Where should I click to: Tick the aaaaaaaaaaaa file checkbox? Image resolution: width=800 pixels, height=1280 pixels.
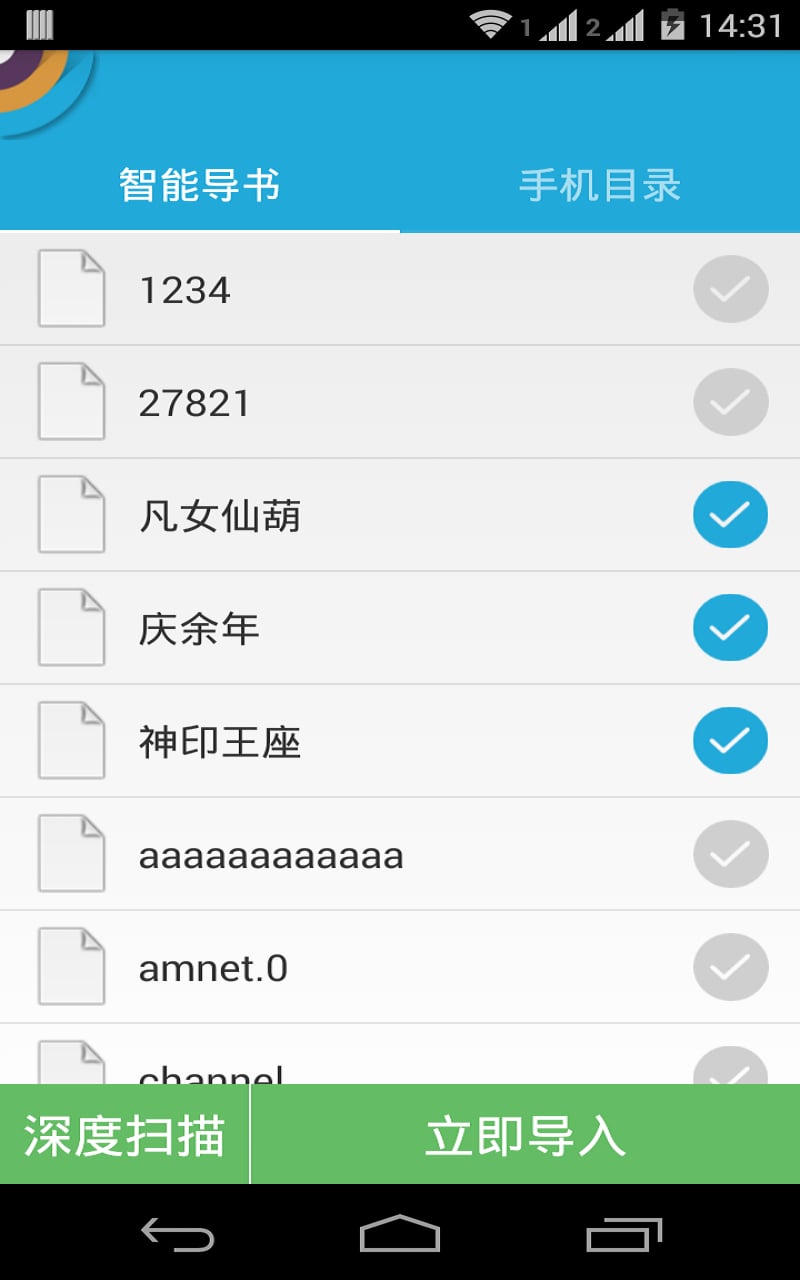tap(731, 854)
